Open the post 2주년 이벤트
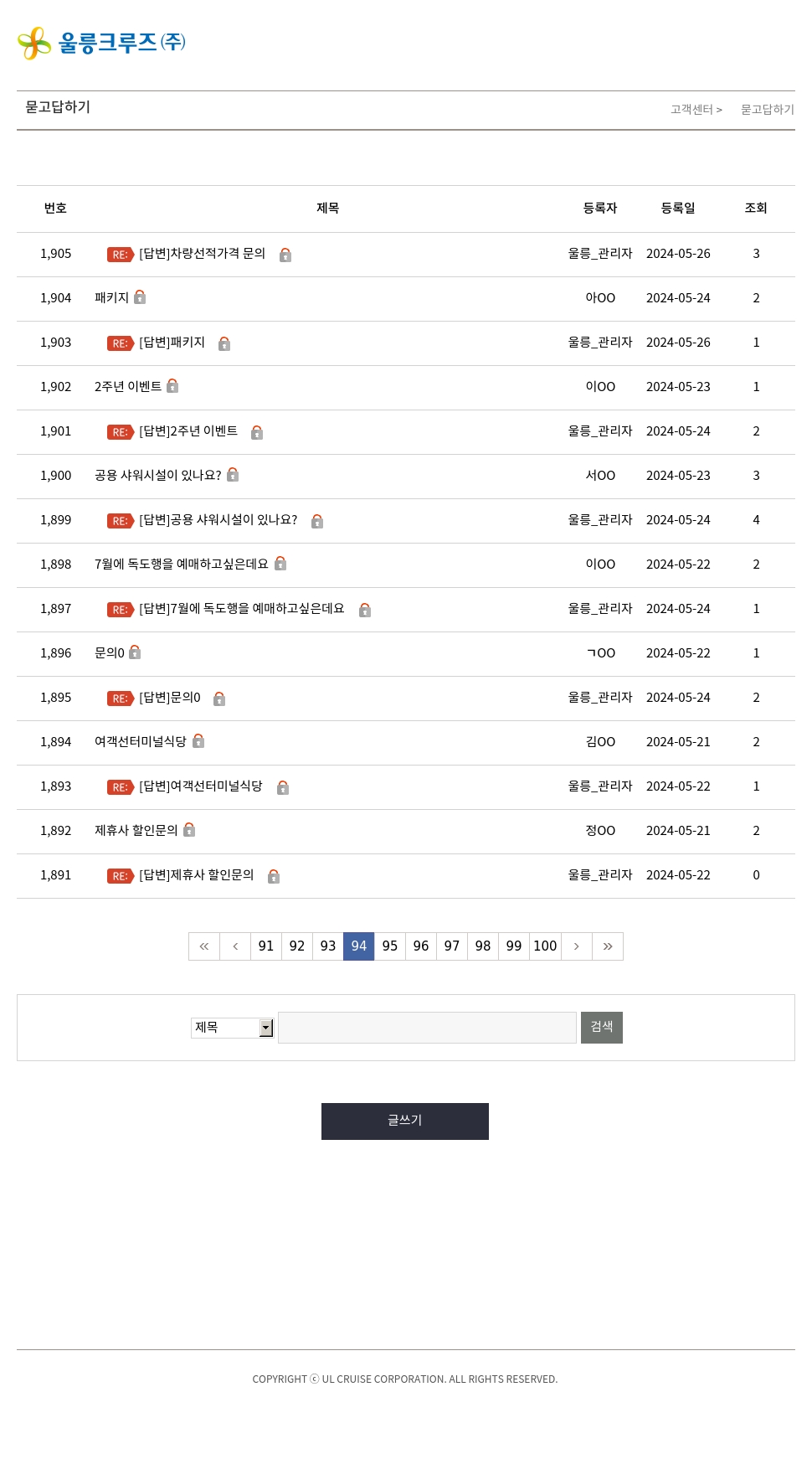Viewport: 812px width, 1459px height. [127, 387]
